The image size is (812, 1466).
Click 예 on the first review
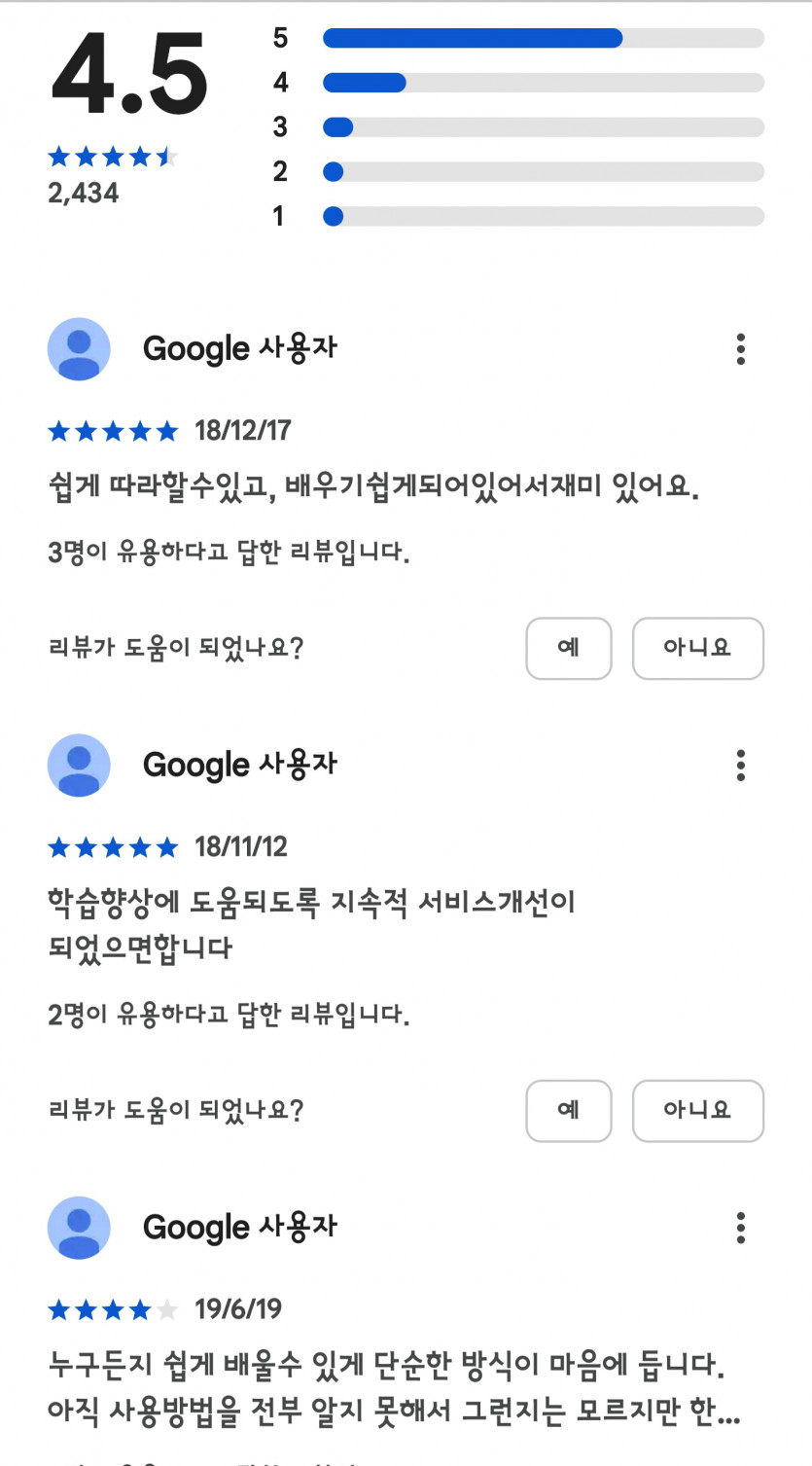click(569, 649)
